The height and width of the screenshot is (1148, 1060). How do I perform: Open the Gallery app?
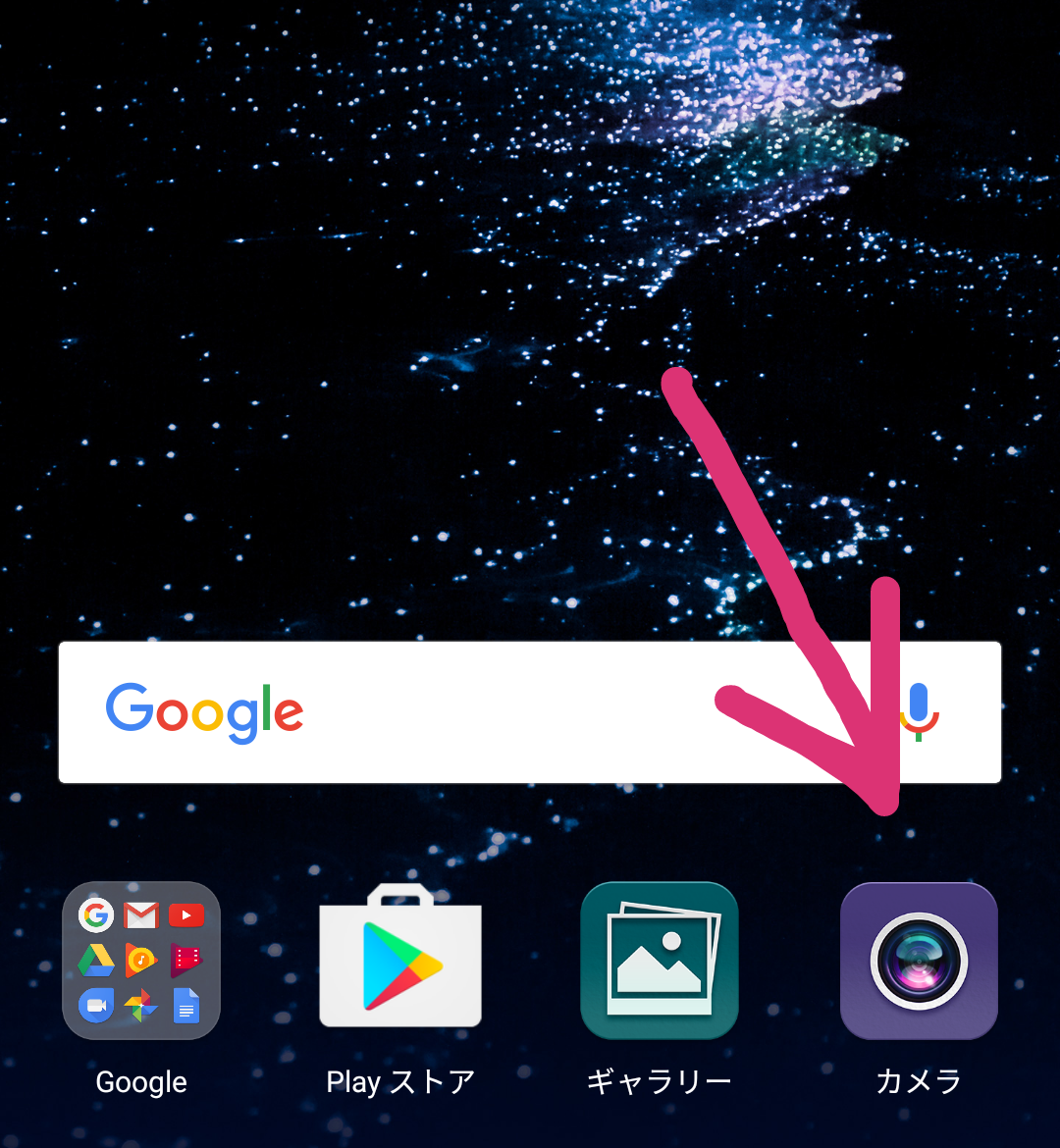[659, 960]
